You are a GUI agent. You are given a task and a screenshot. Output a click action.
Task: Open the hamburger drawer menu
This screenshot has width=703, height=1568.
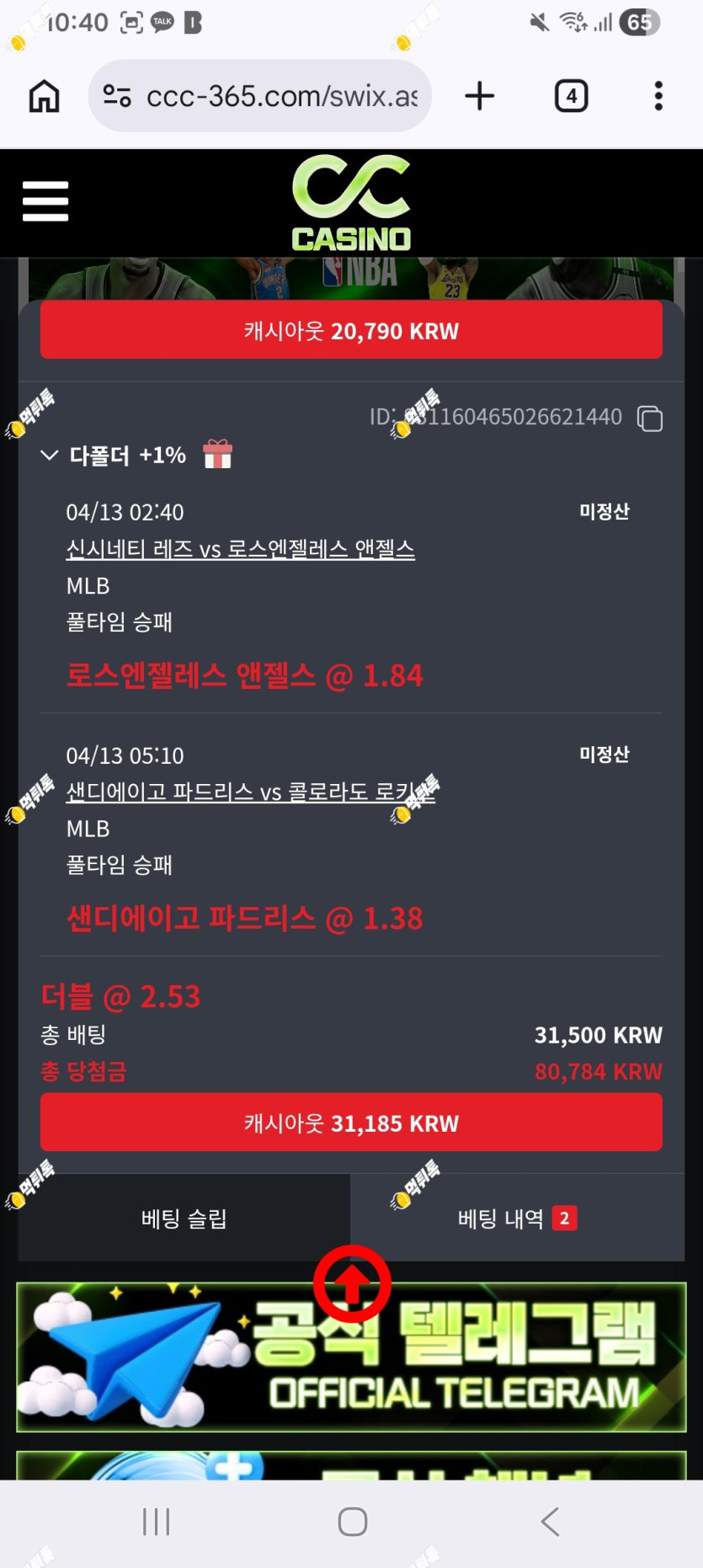(x=45, y=201)
